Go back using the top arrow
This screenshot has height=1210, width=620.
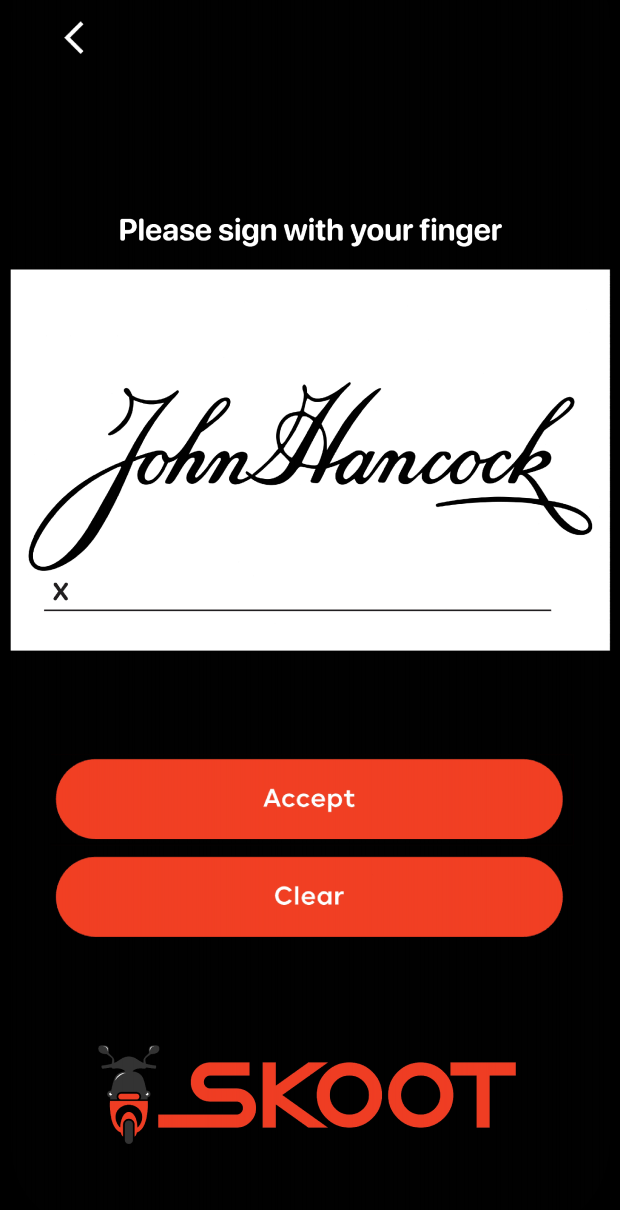pos(74,38)
